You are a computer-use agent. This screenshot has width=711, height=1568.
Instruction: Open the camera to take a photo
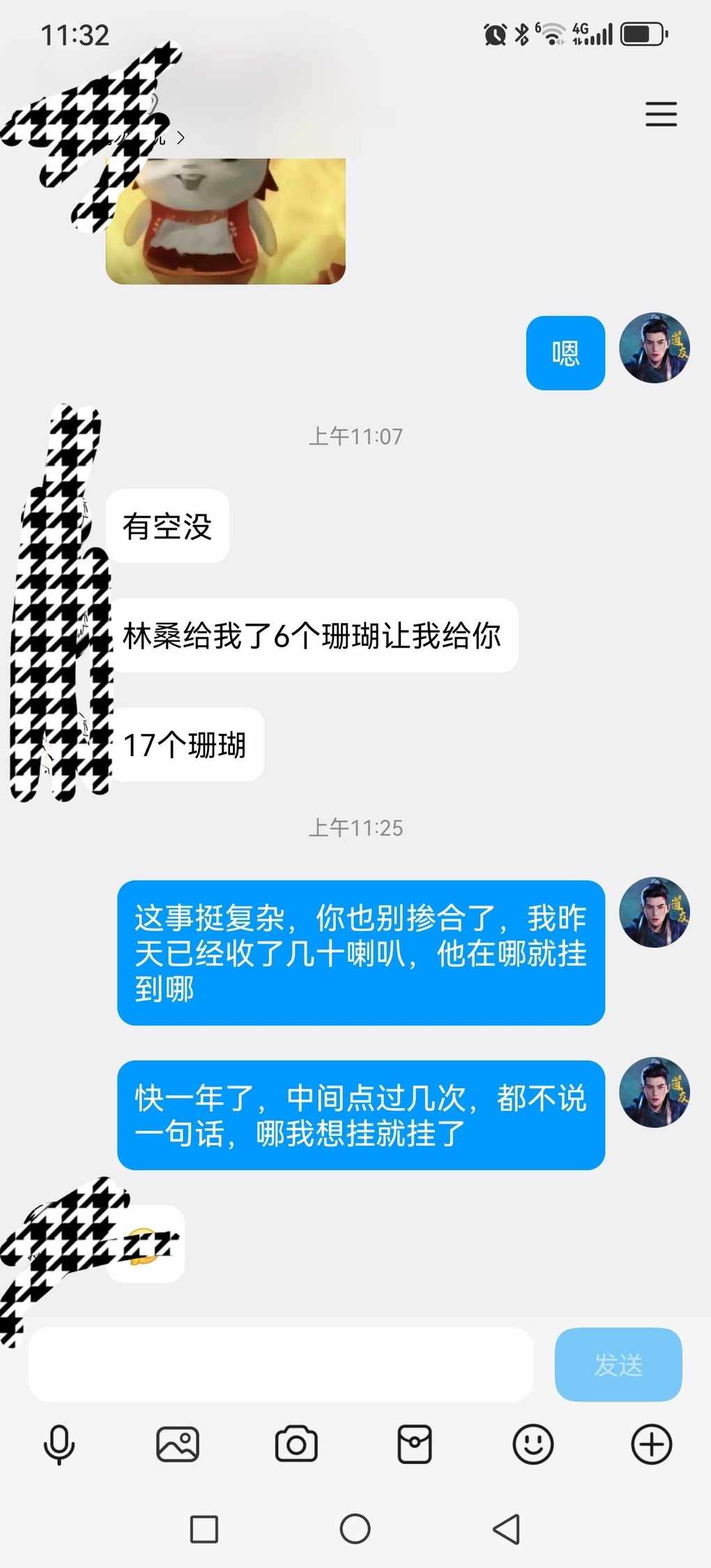(x=296, y=1444)
